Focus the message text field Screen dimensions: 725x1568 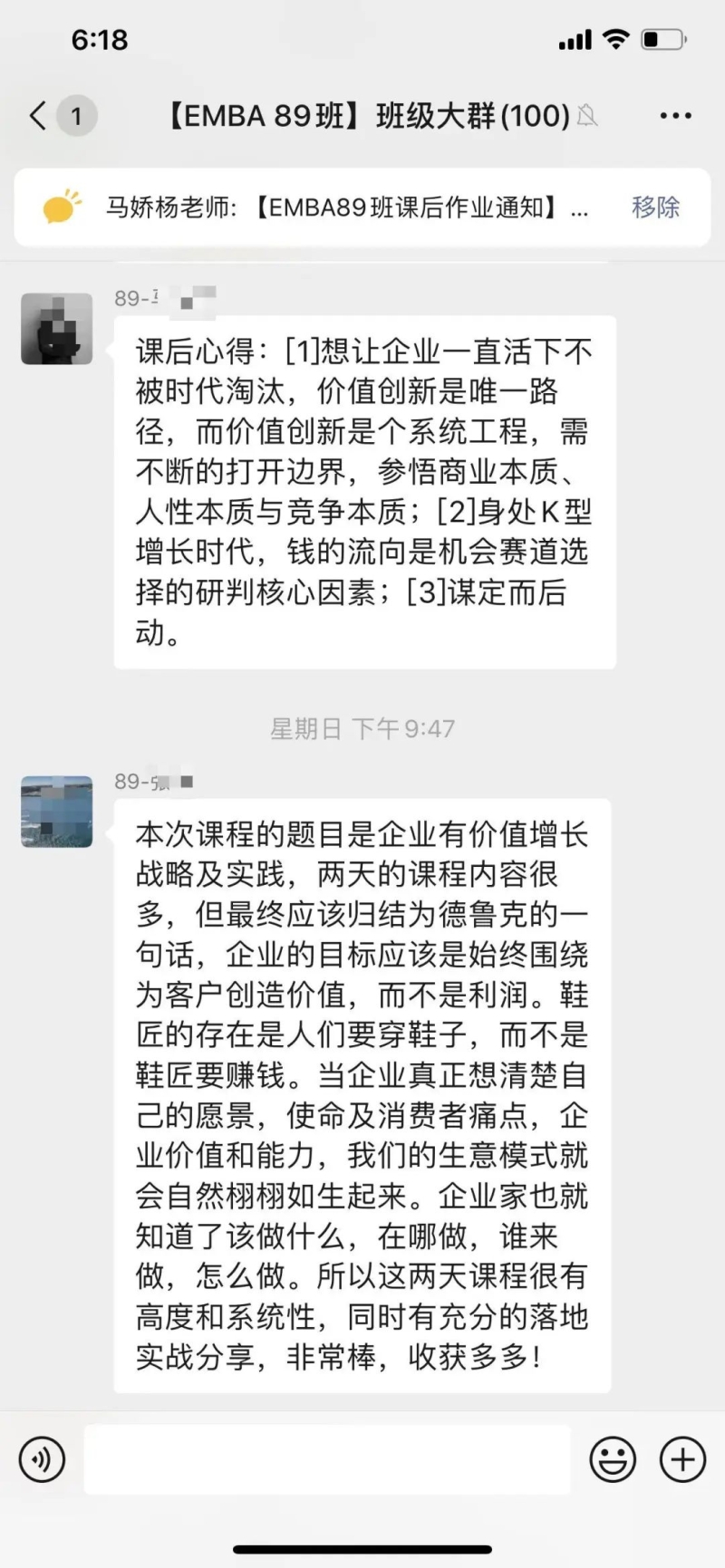(x=326, y=1459)
